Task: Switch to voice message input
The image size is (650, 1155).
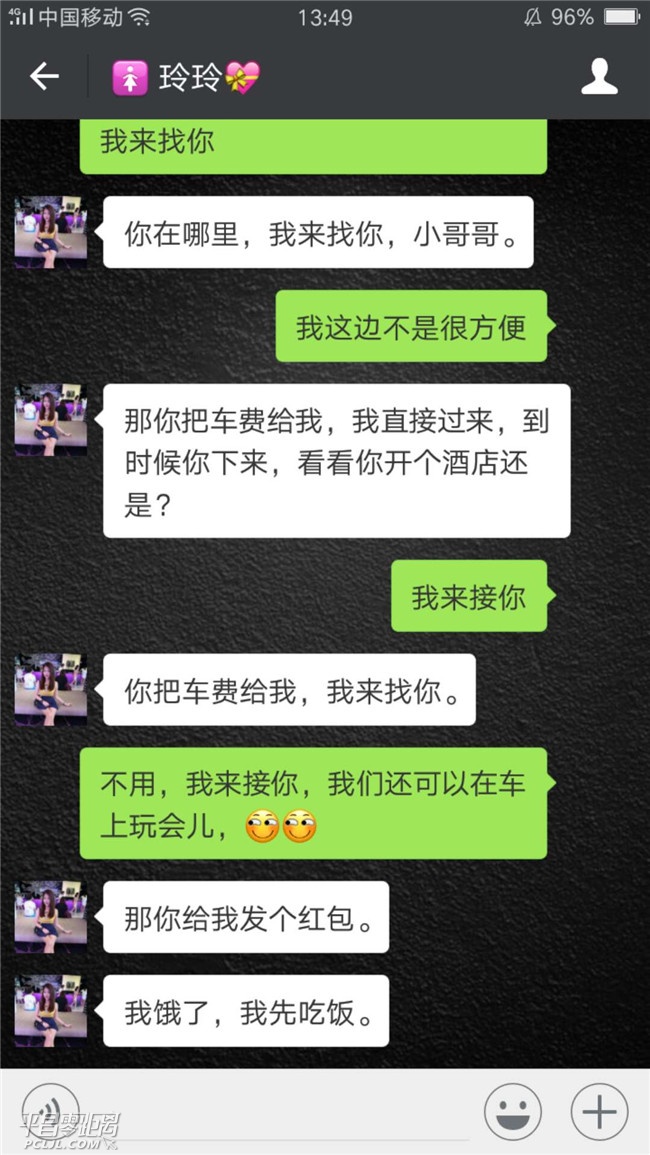Action: click(x=50, y=1110)
